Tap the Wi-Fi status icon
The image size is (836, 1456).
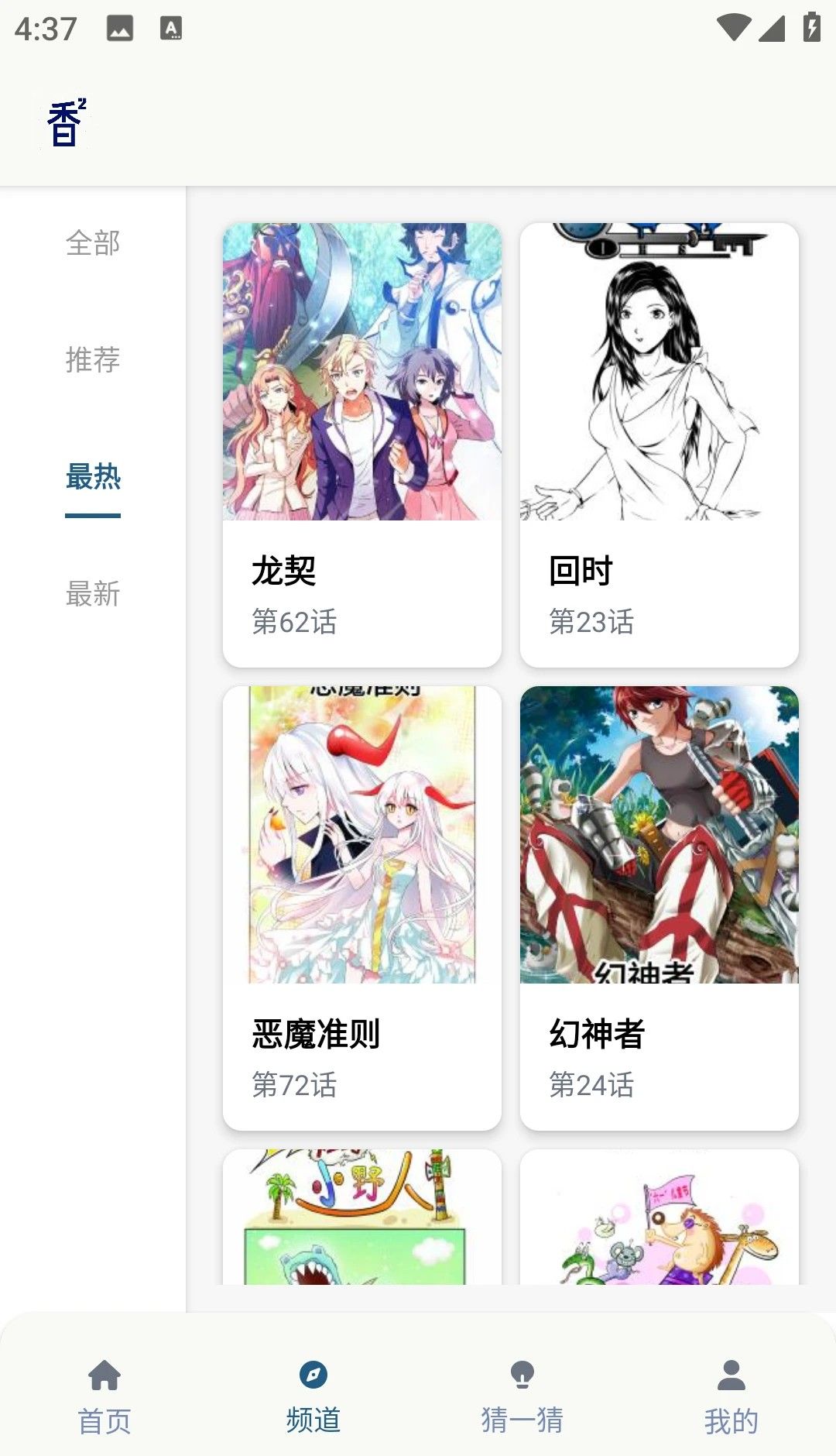pos(732,26)
